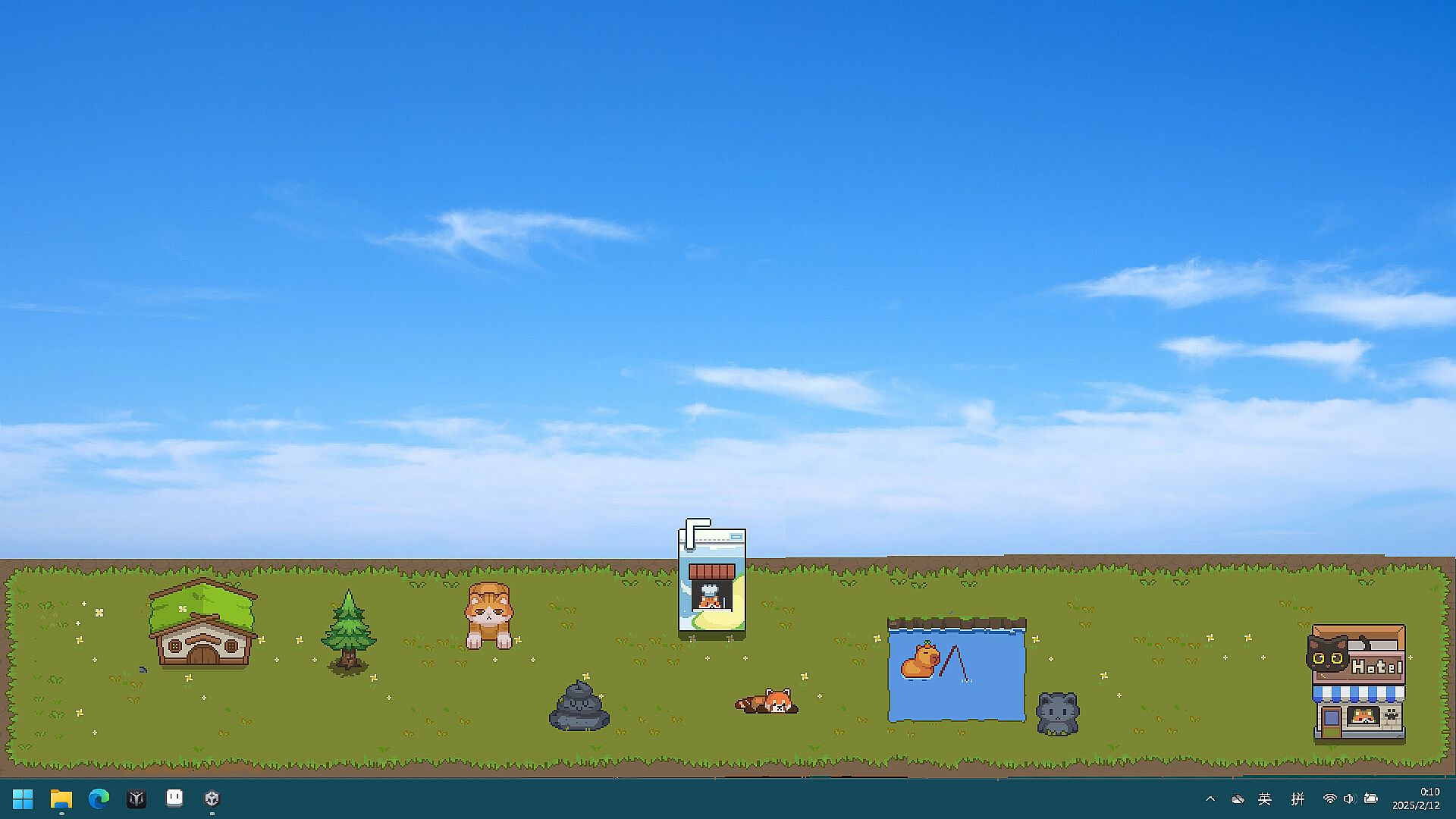Viewport: 1456px width, 819px height.
Task: Toggle the 英 input language indicator
Action: pos(1265,799)
